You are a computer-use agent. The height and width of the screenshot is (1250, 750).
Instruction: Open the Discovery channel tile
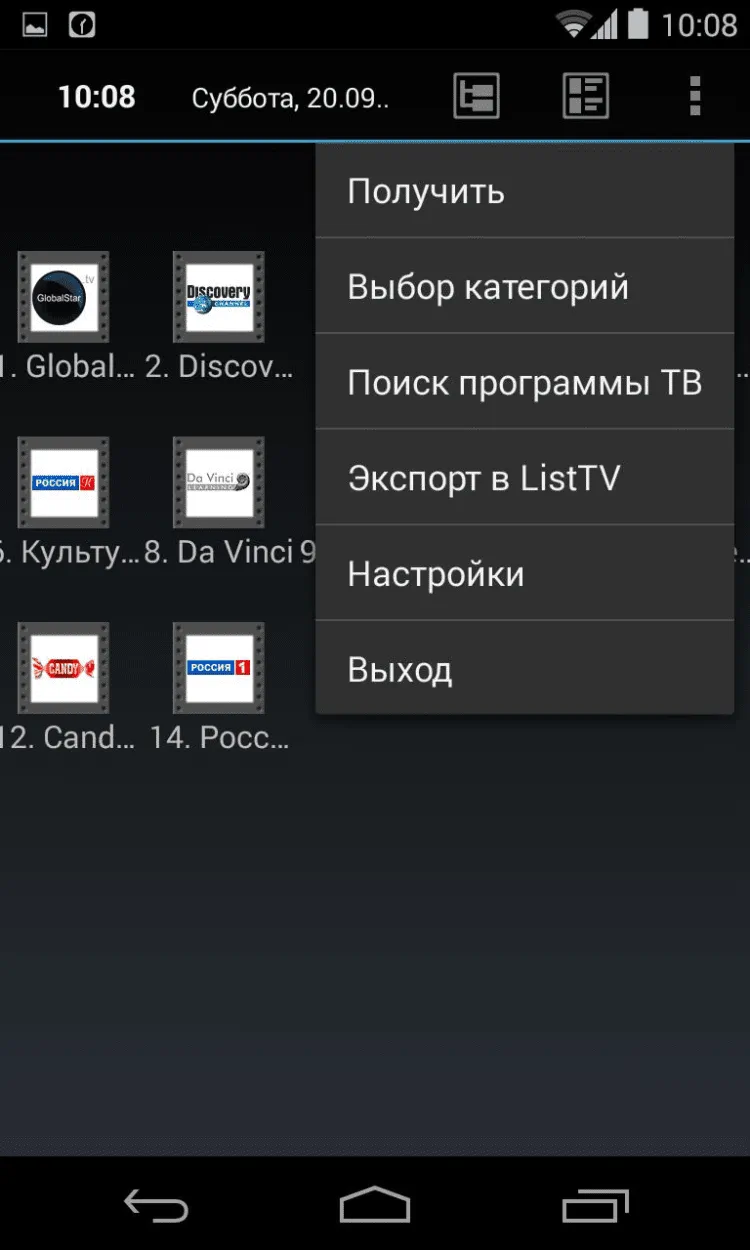(219, 297)
